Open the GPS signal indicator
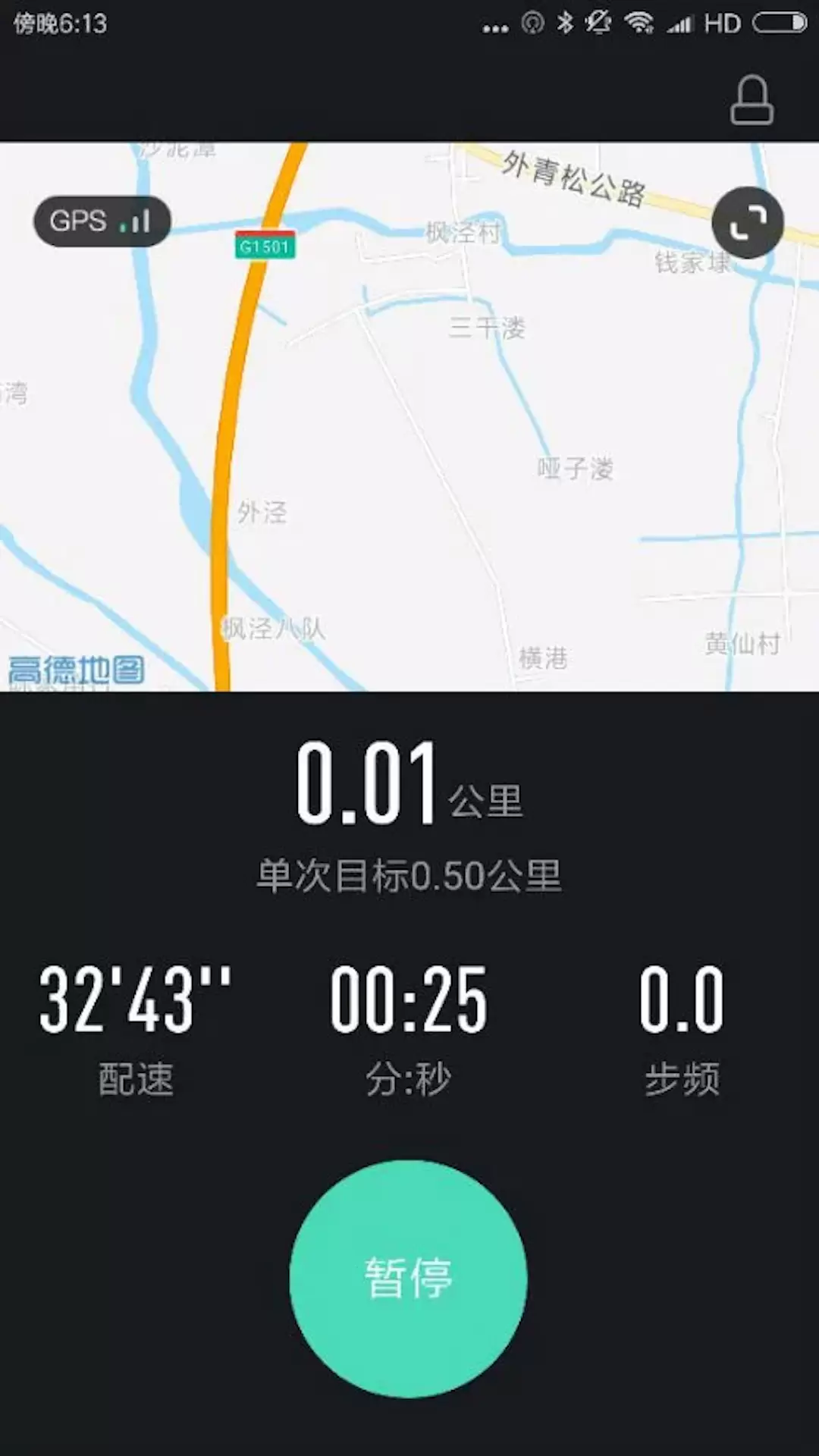The height and width of the screenshot is (1456, 819). click(x=102, y=221)
